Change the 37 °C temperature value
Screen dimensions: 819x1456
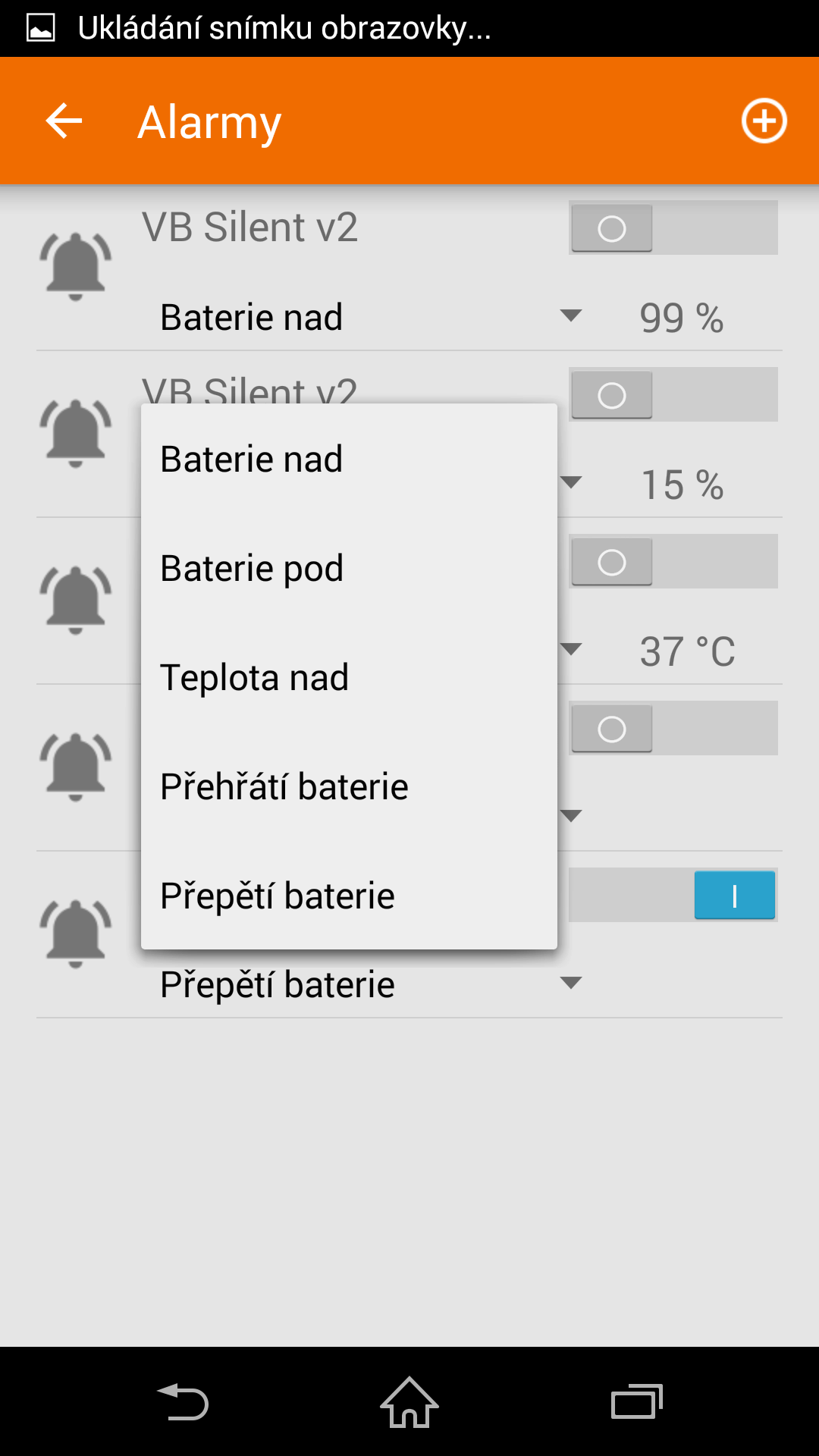click(x=687, y=651)
